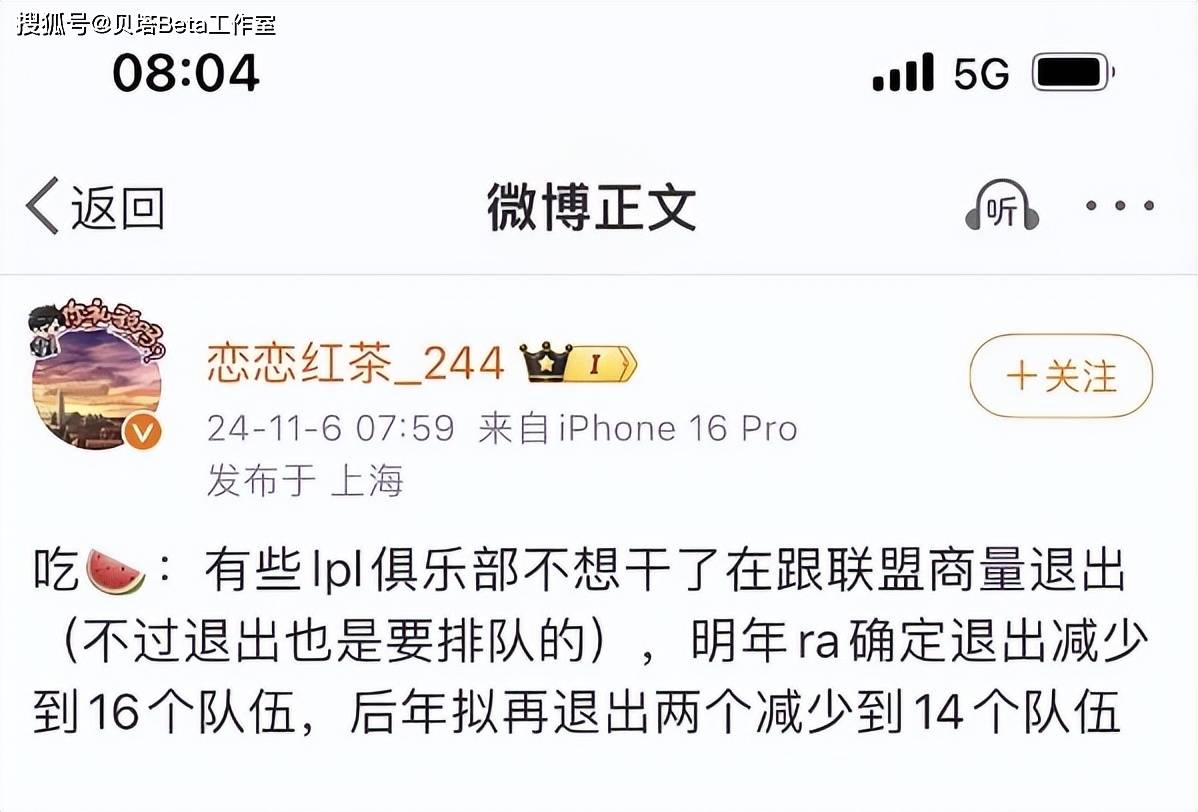The height and width of the screenshot is (812, 1198).
Task: Go back using the 返回 button
Action: coord(95,207)
